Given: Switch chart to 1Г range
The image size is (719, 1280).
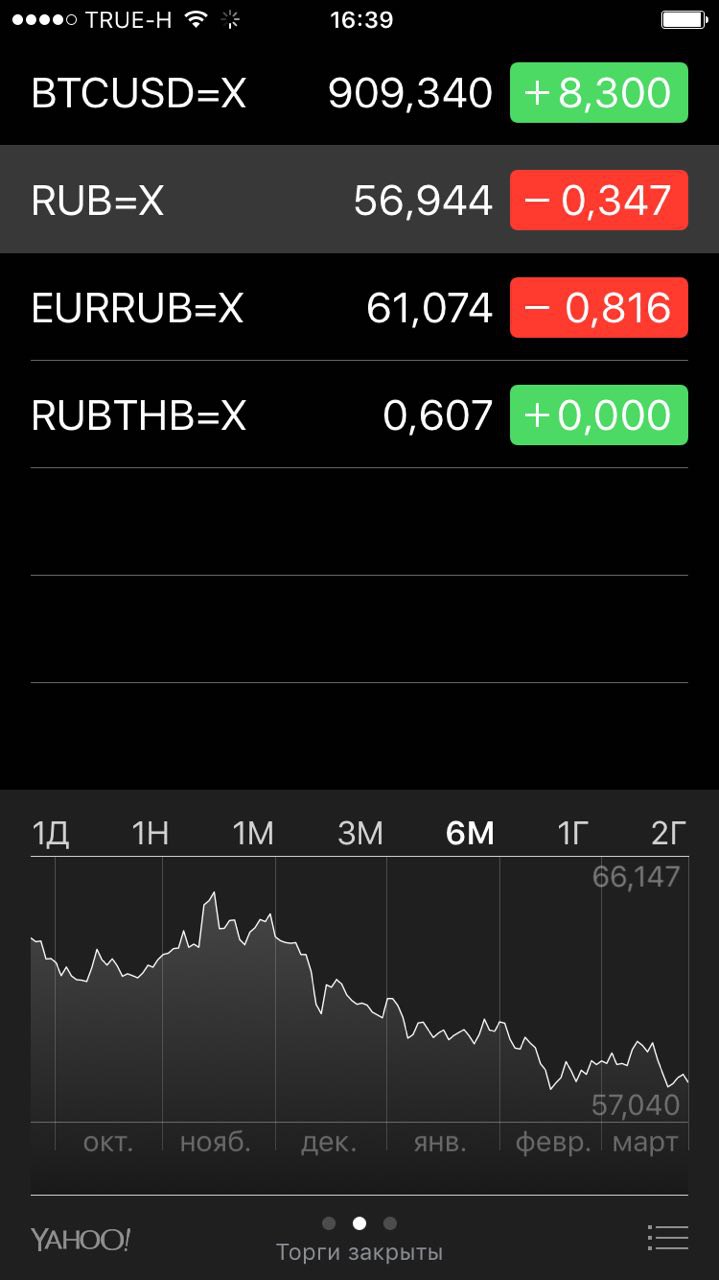Looking at the screenshot, I should pos(571,833).
